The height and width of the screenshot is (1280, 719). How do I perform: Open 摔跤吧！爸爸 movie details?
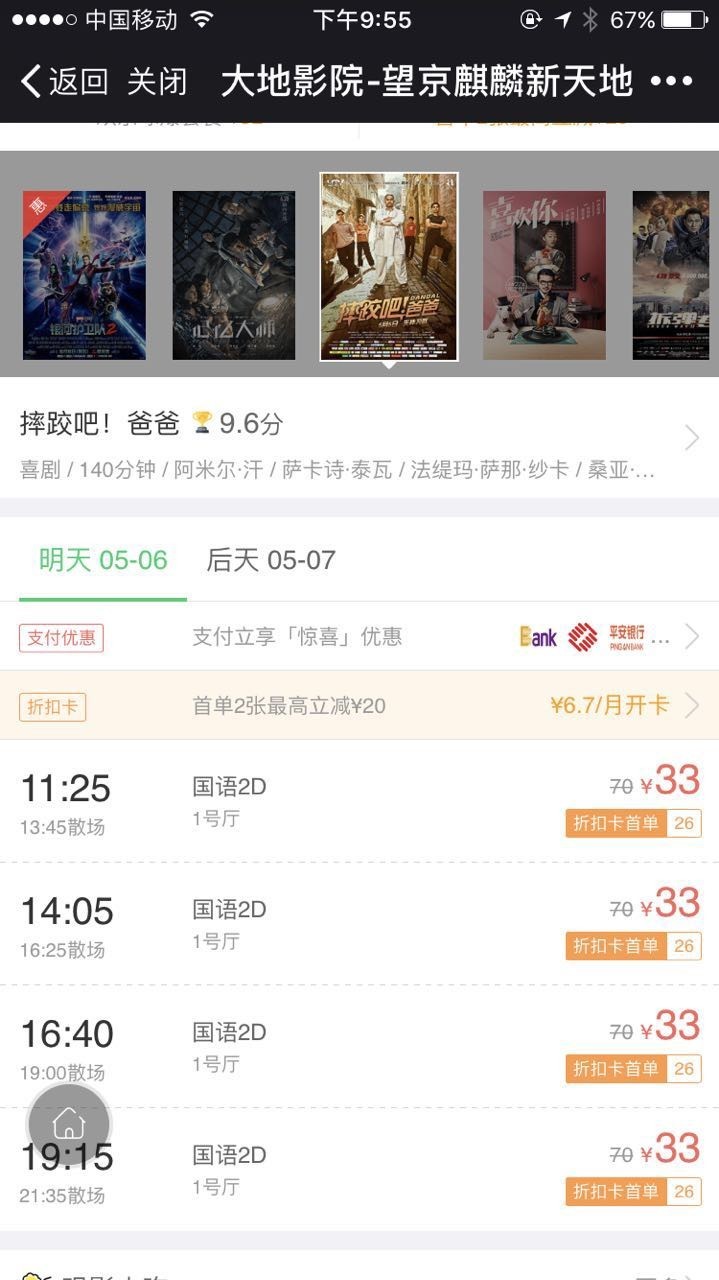(359, 440)
